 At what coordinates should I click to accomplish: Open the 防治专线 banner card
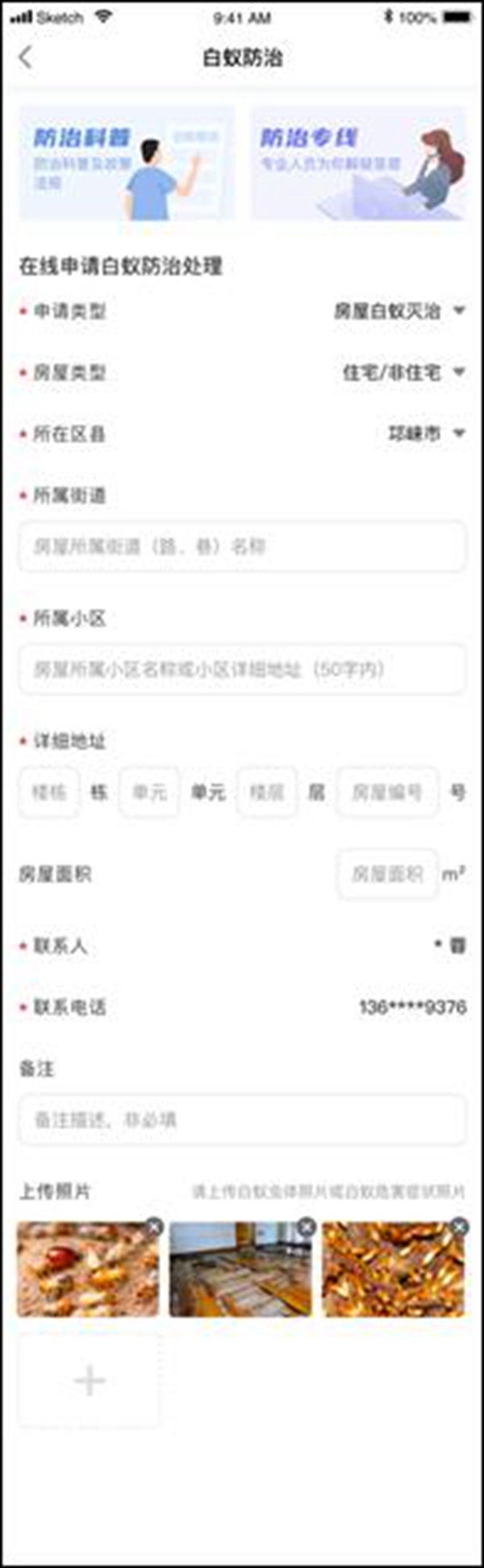point(358,163)
